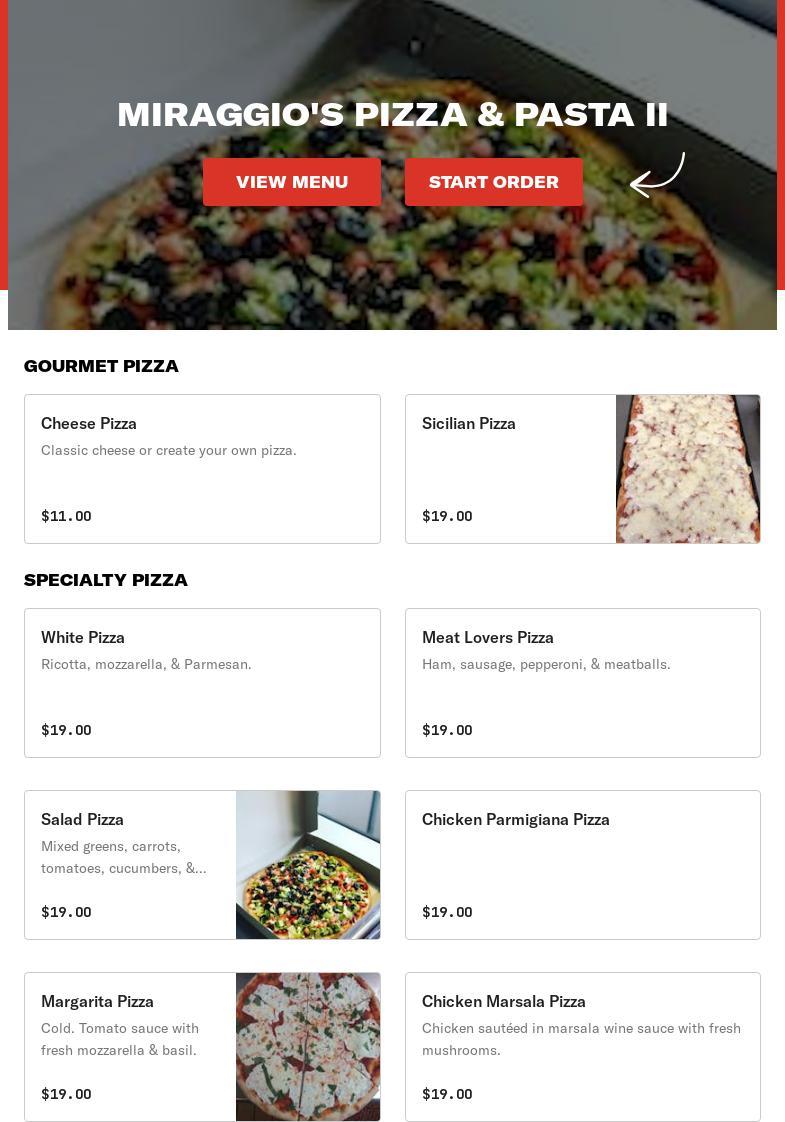
Task: Open the Margarita Pizza item
Action: pyautogui.click(x=202, y=1046)
